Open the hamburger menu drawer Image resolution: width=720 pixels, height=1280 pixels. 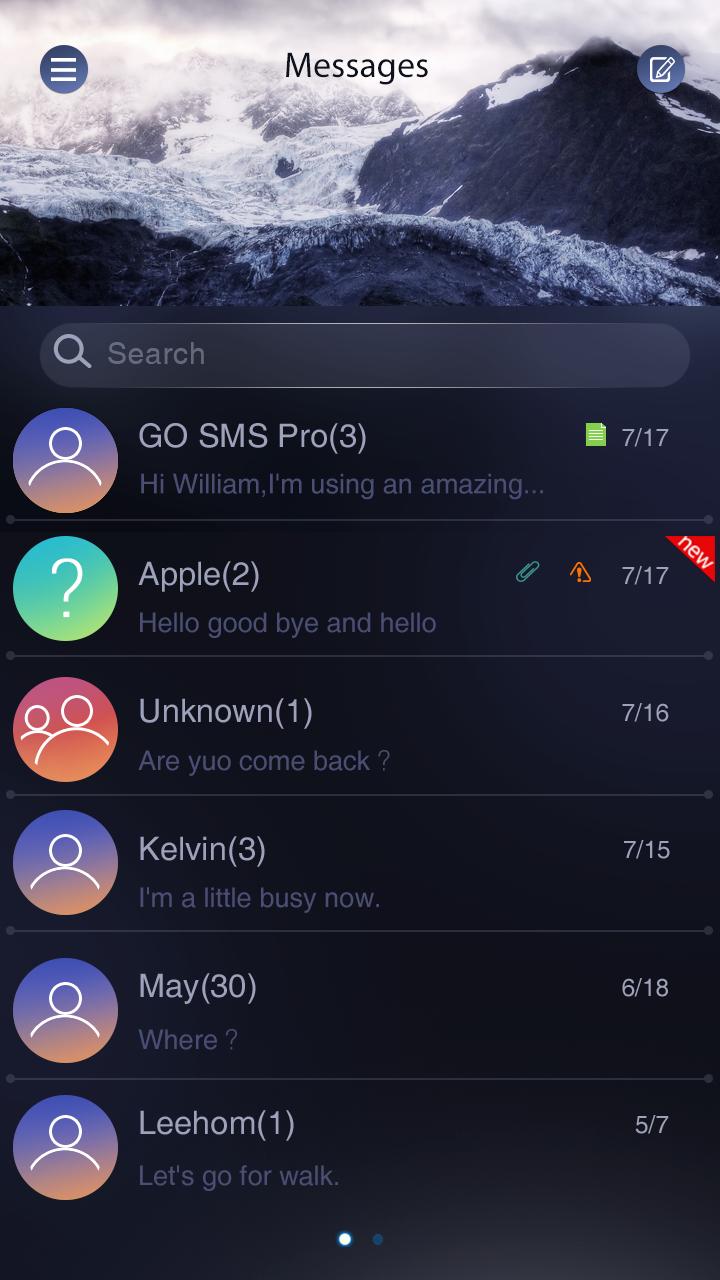pyautogui.click(x=64, y=69)
